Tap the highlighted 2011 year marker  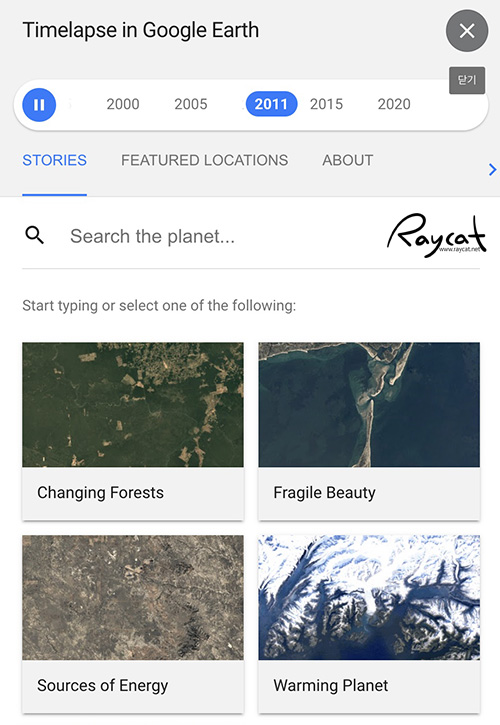[271, 104]
